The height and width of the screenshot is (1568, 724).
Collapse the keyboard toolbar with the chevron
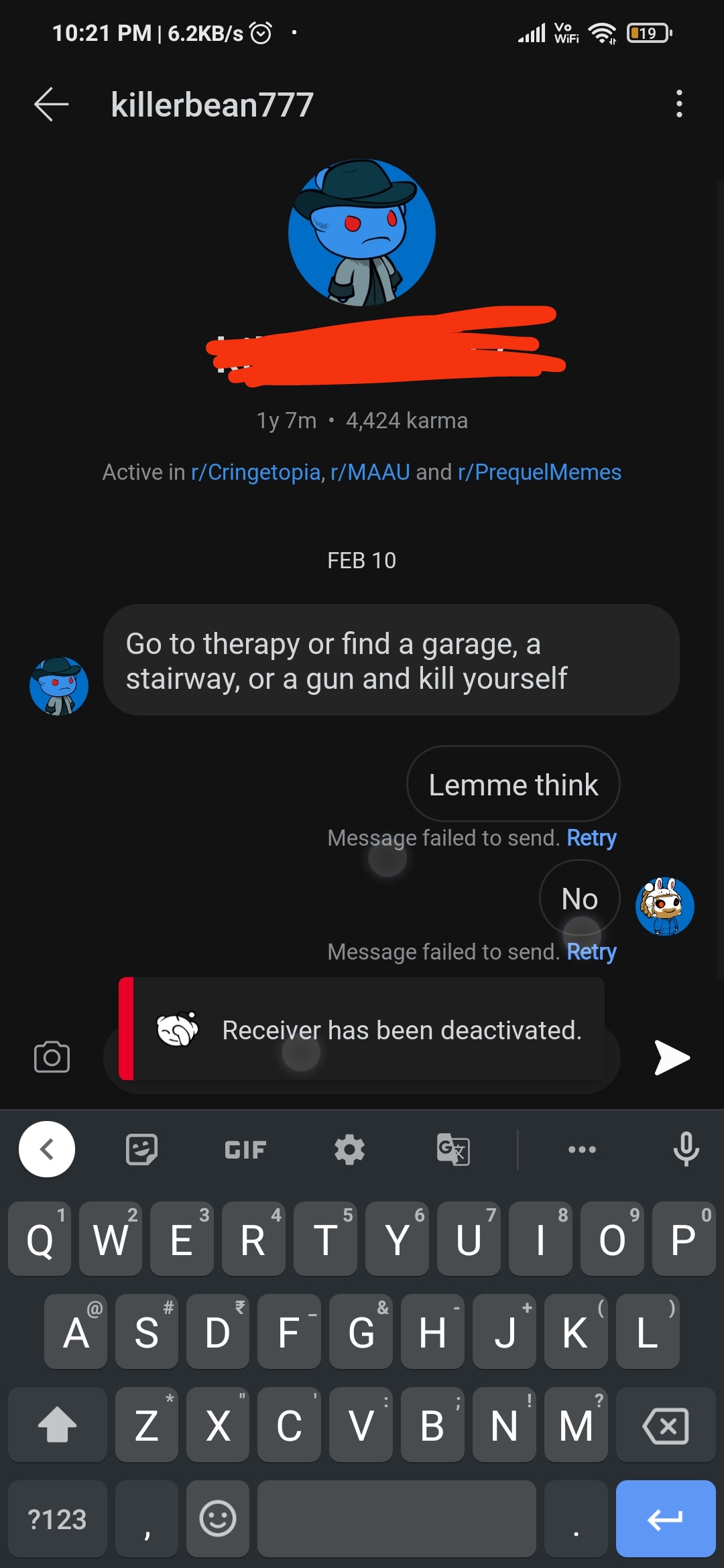point(47,1150)
